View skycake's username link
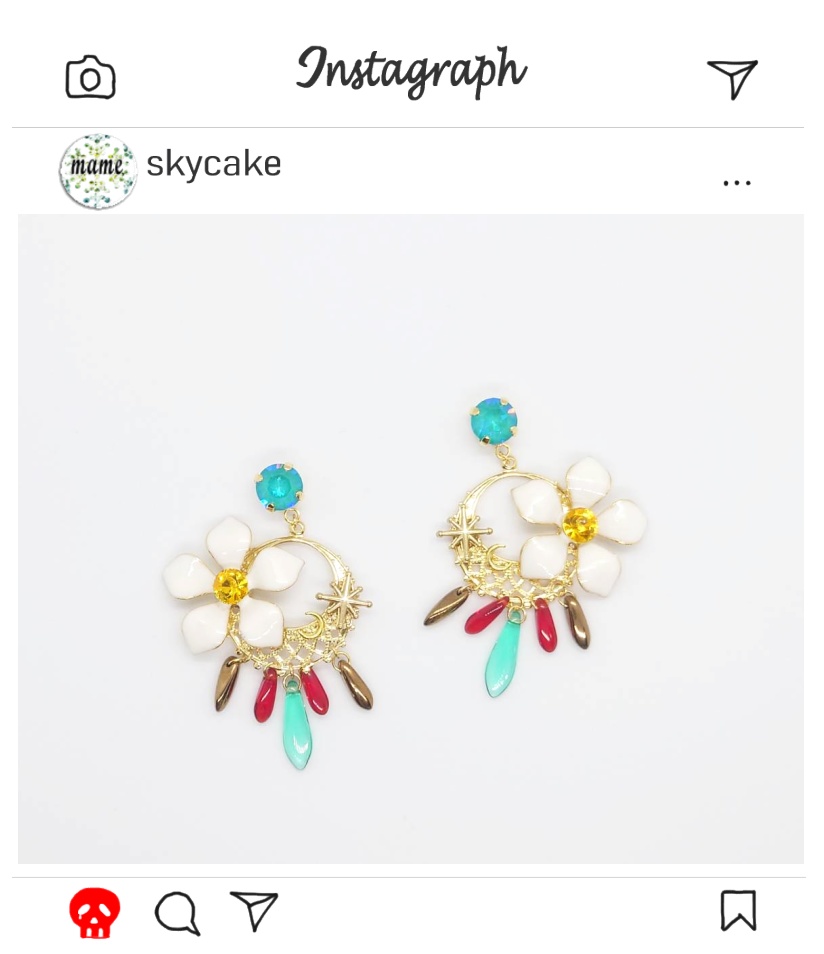The width and height of the screenshot is (824, 954). point(213,164)
